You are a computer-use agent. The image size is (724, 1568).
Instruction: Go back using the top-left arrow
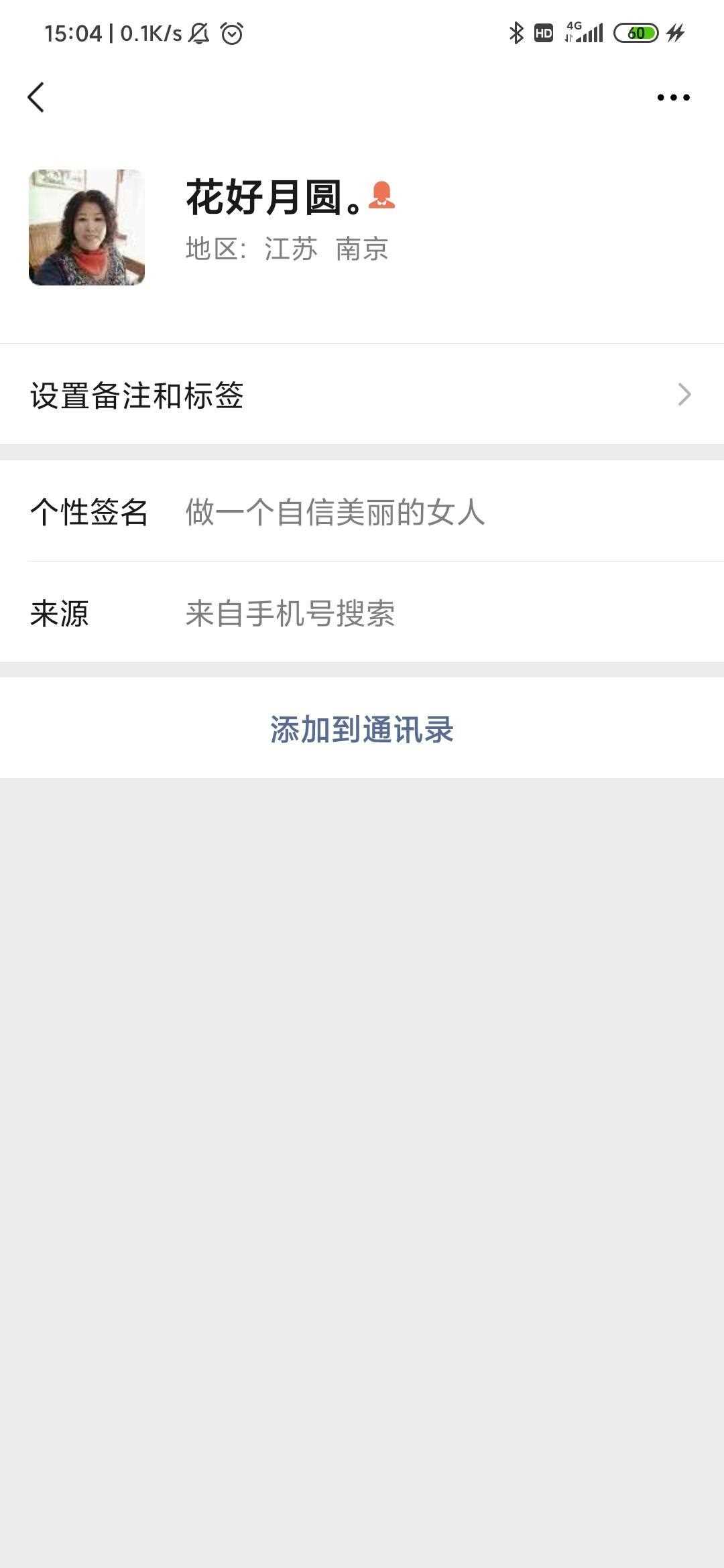pyautogui.click(x=36, y=97)
